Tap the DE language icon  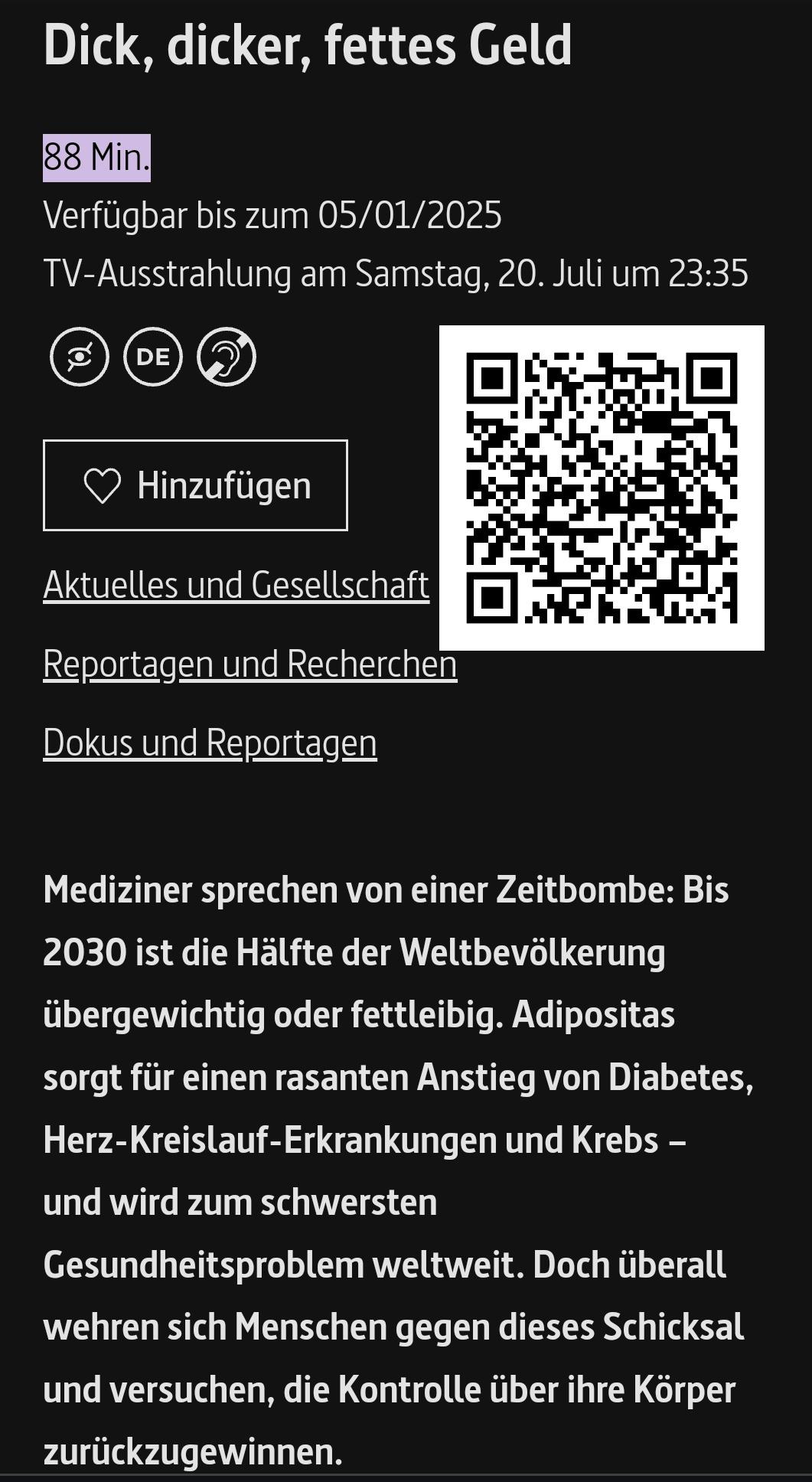pyautogui.click(x=153, y=357)
